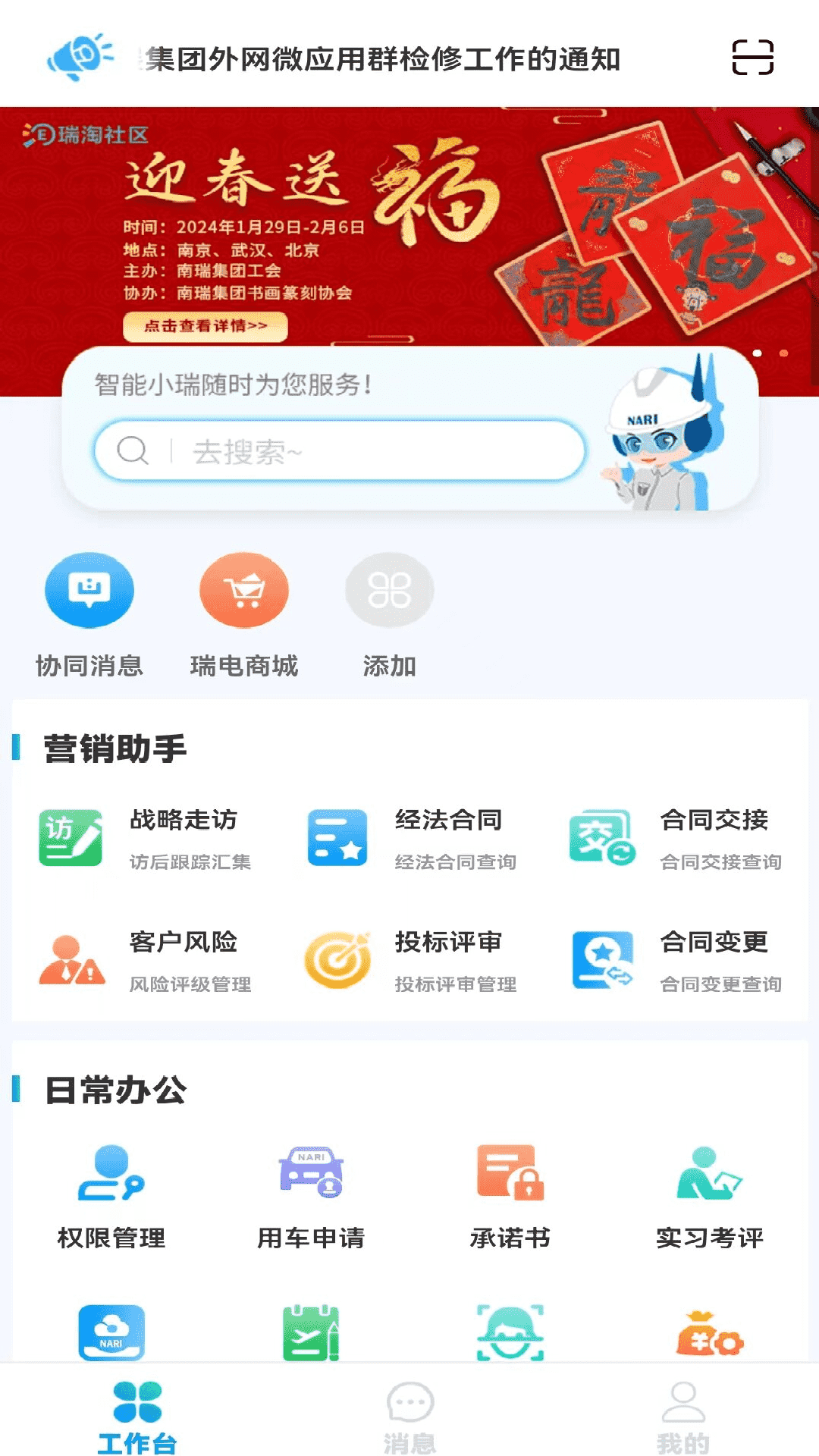Open 协同消息 shortcut
The width and height of the screenshot is (819, 1456).
pos(89,591)
